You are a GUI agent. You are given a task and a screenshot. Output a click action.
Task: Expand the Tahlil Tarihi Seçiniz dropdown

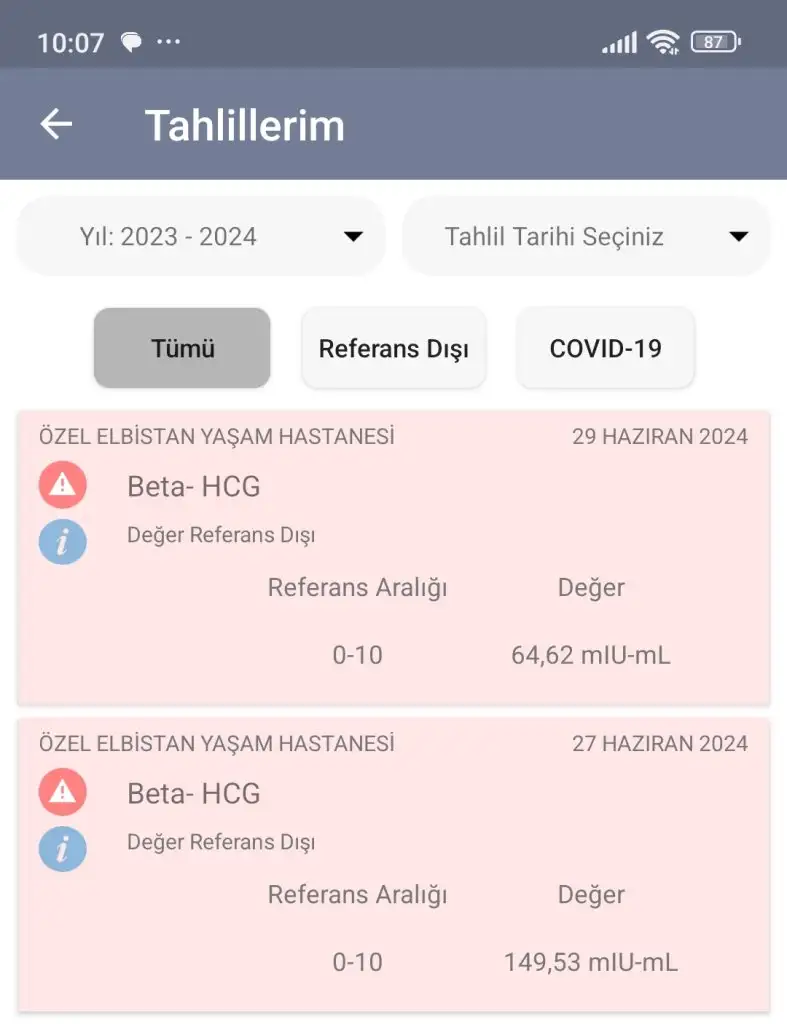click(x=586, y=237)
